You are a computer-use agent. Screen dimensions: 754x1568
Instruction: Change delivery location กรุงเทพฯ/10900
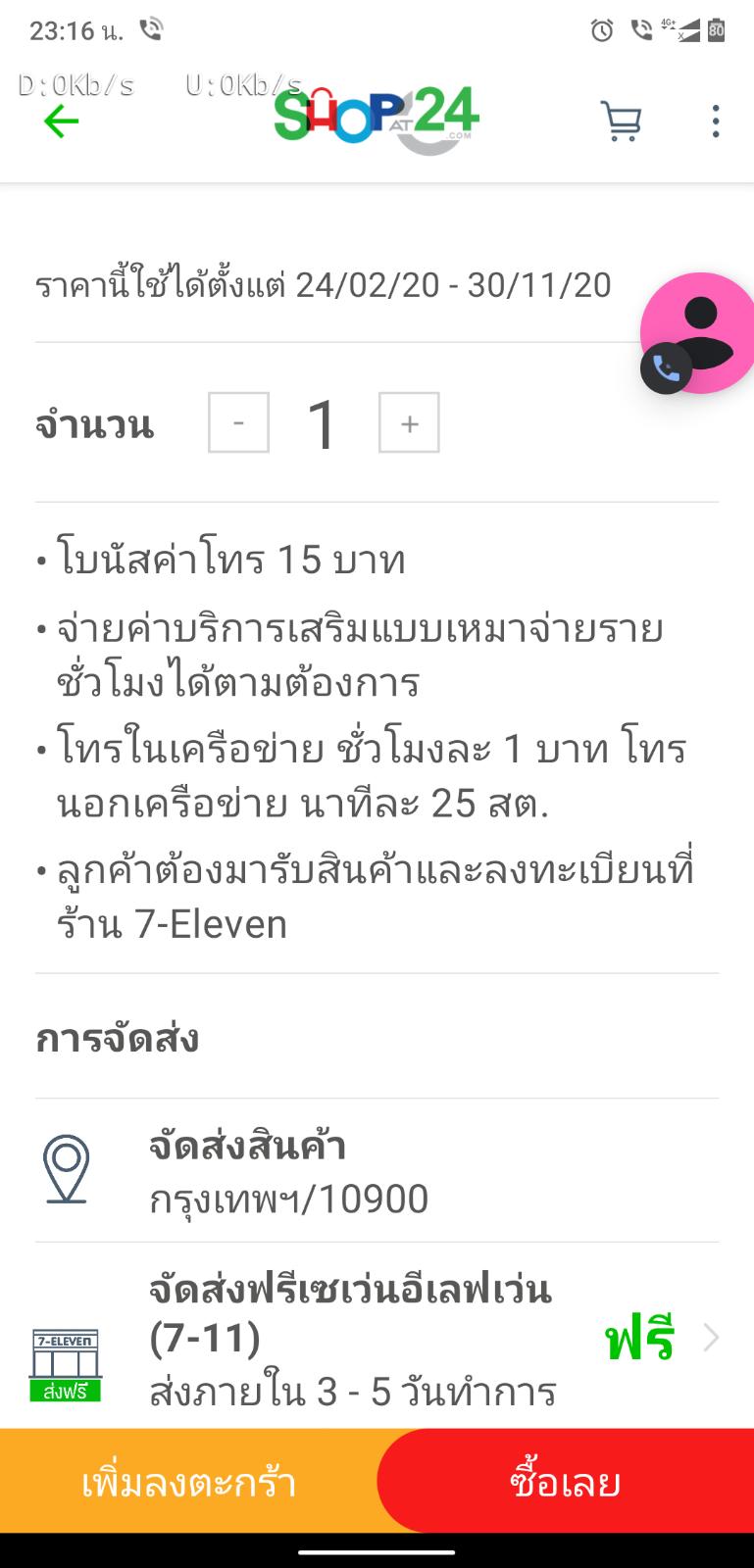click(x=377, y=1170)
